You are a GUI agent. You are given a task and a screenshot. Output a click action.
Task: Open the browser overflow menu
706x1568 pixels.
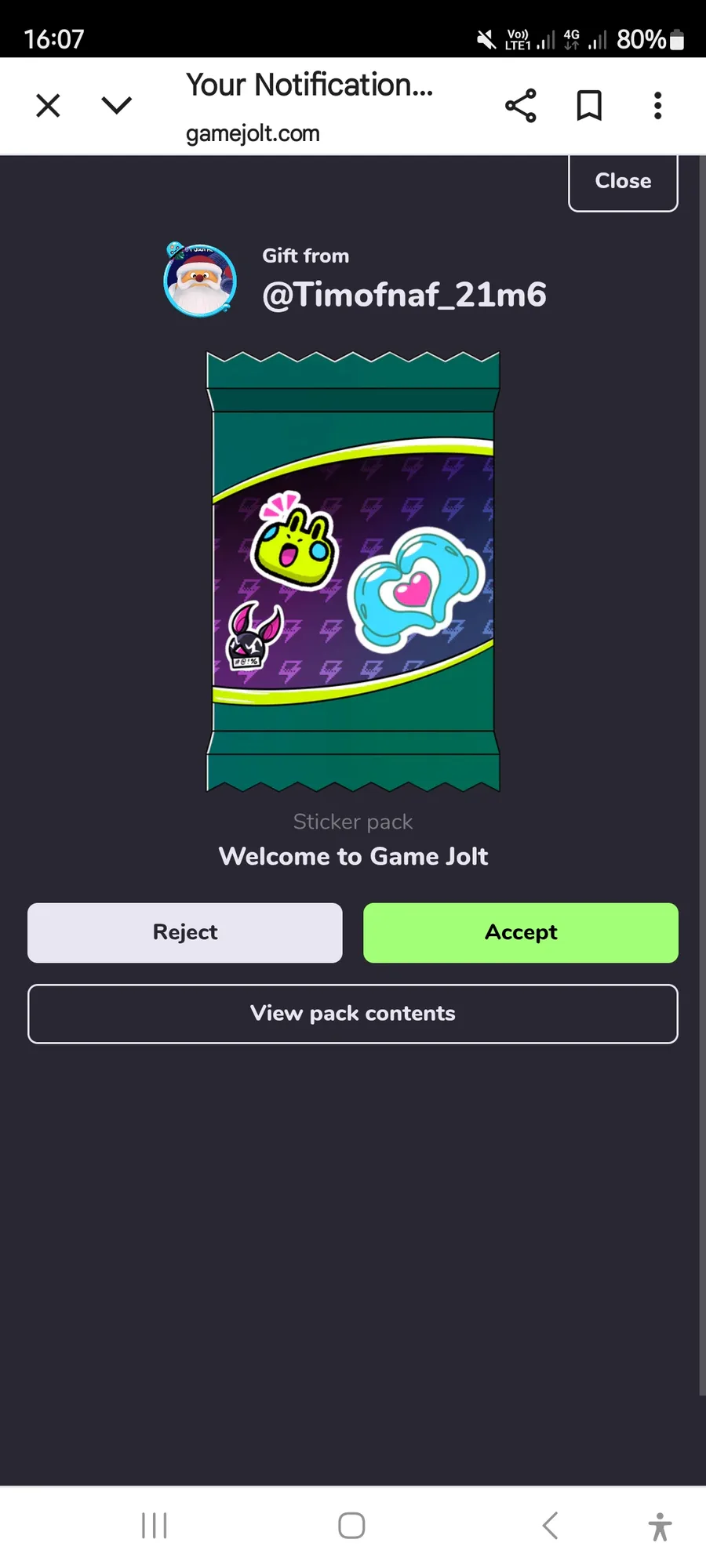pyautogui.click(x=657, y=105)
